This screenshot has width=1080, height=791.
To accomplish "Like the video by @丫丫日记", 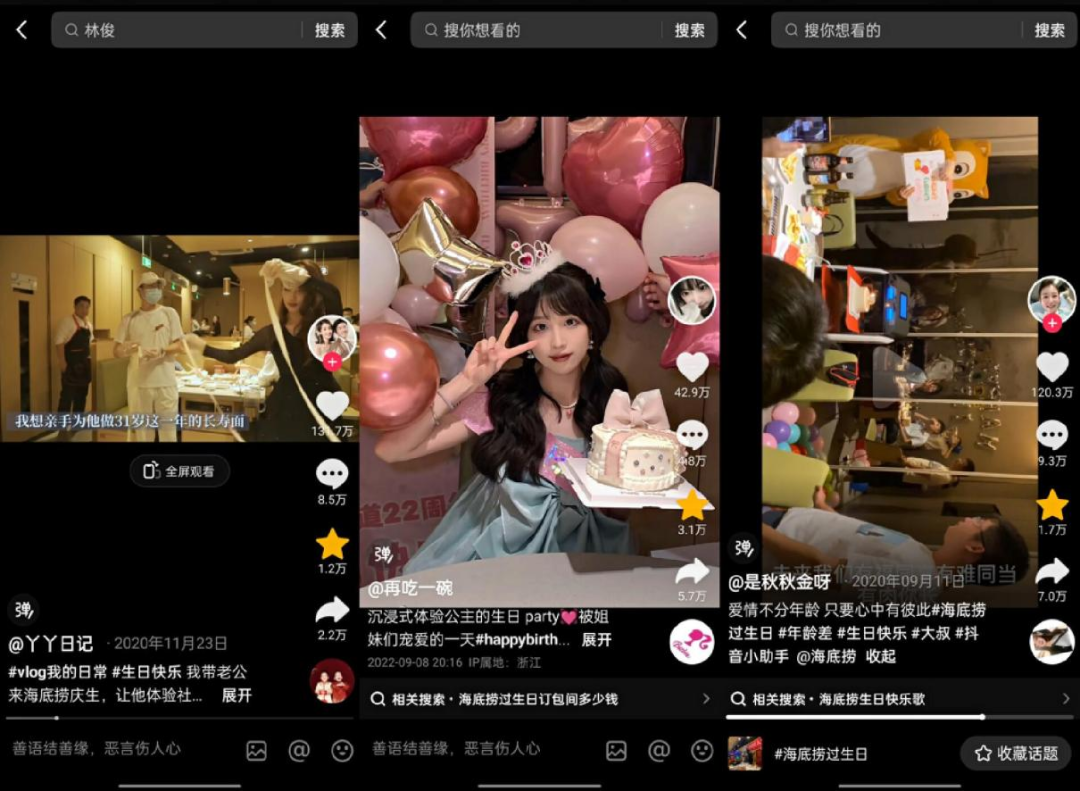I will tap(332, 406).
